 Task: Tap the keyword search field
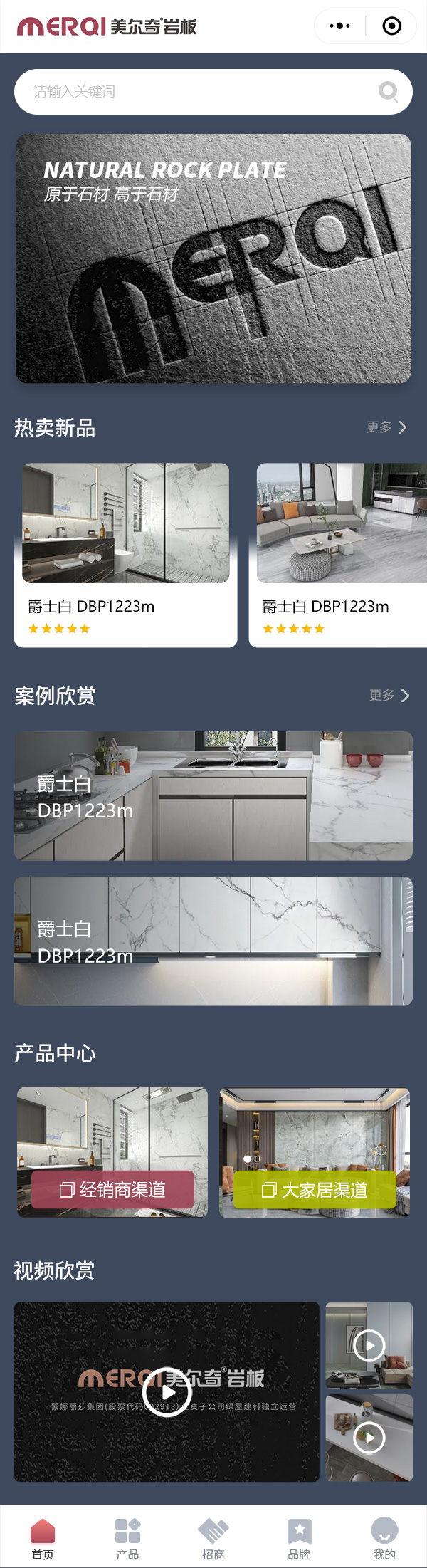[x=192, y=92]
